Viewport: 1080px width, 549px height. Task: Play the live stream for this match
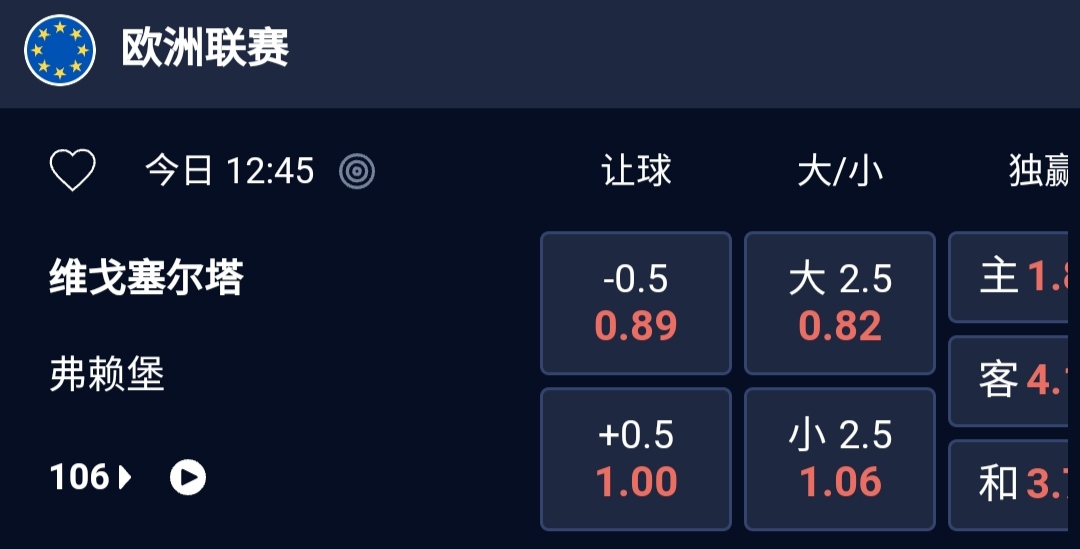[187, 478]
